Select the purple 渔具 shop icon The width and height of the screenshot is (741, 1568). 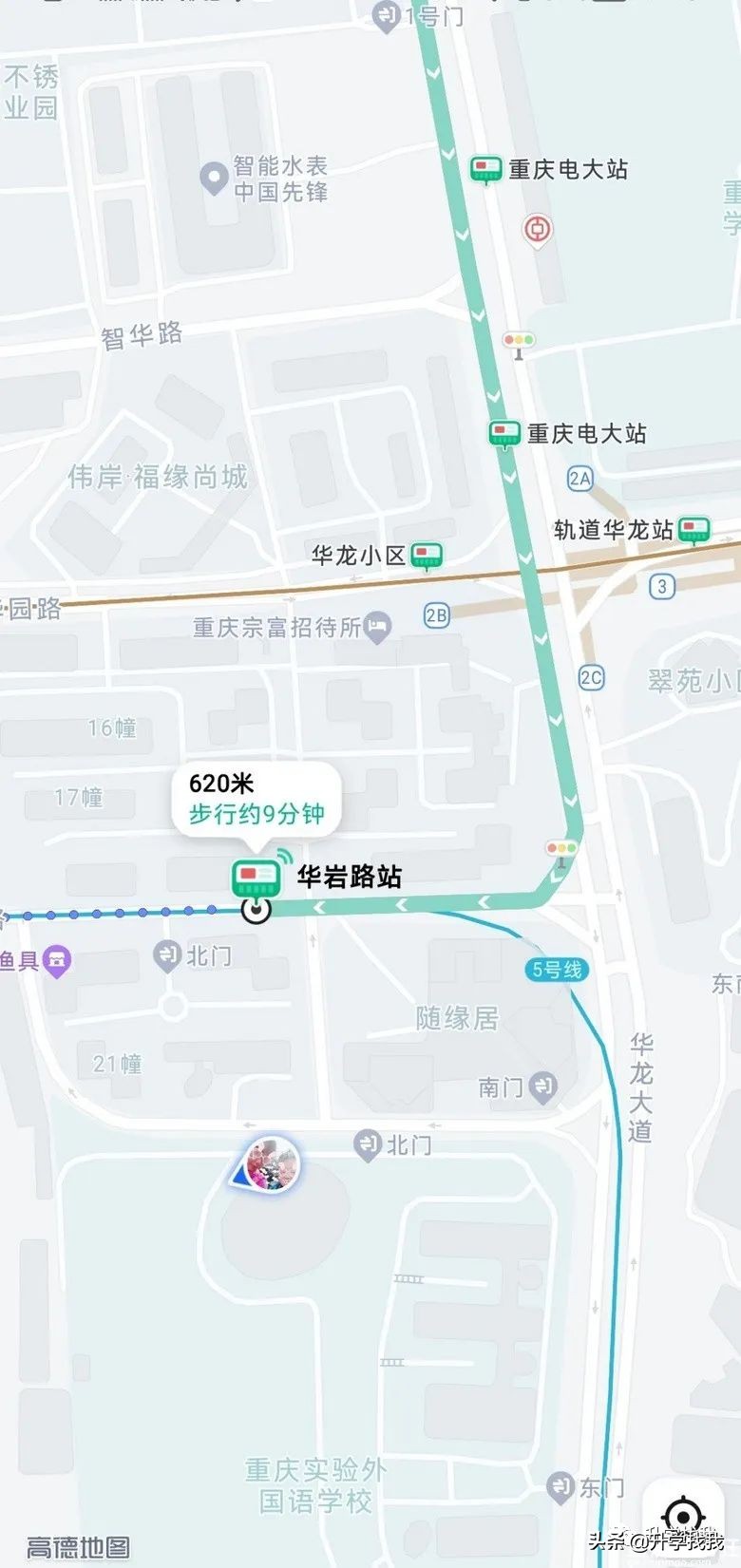[x=54, y=957]
